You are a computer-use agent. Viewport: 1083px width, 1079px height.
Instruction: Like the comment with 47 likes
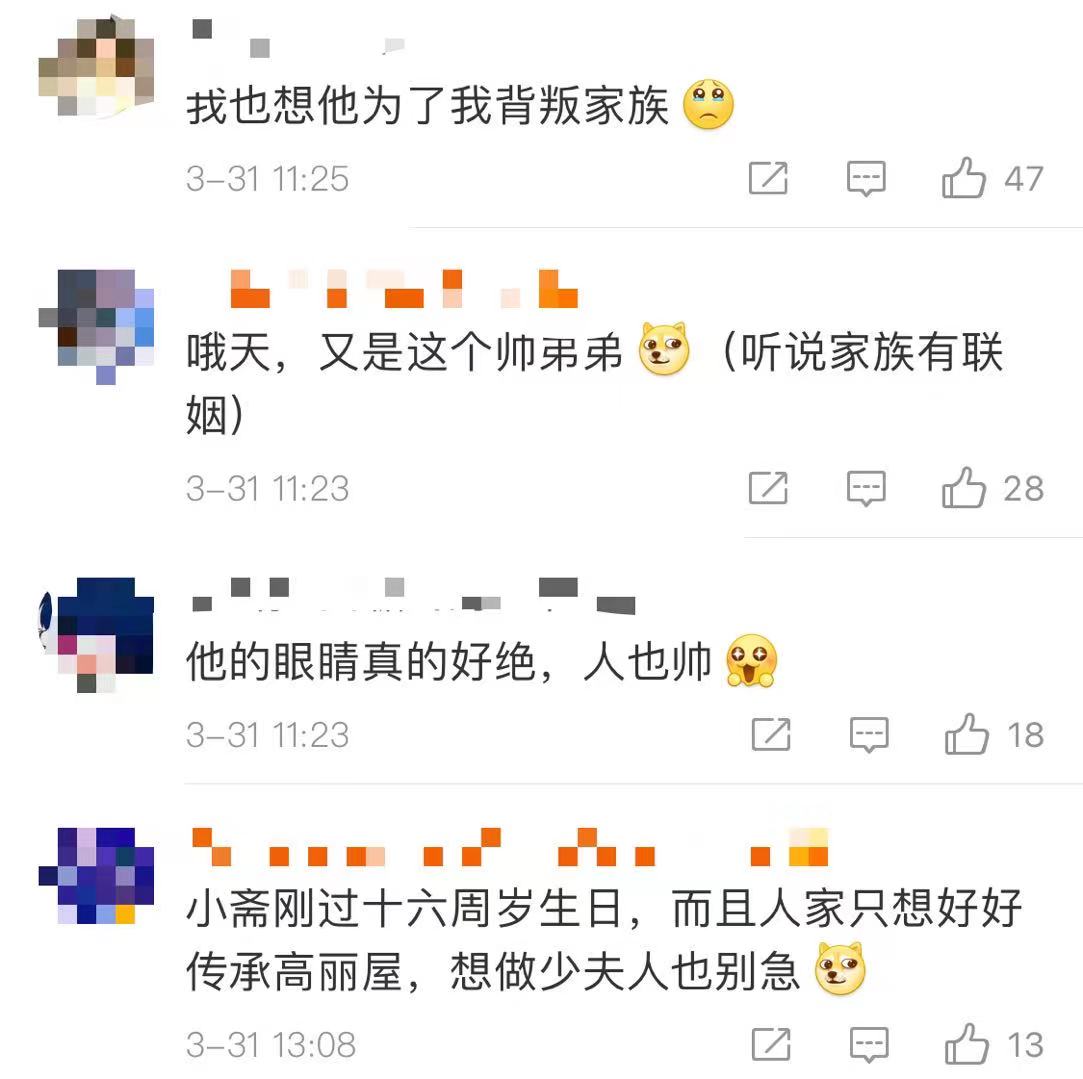point(964,179)
